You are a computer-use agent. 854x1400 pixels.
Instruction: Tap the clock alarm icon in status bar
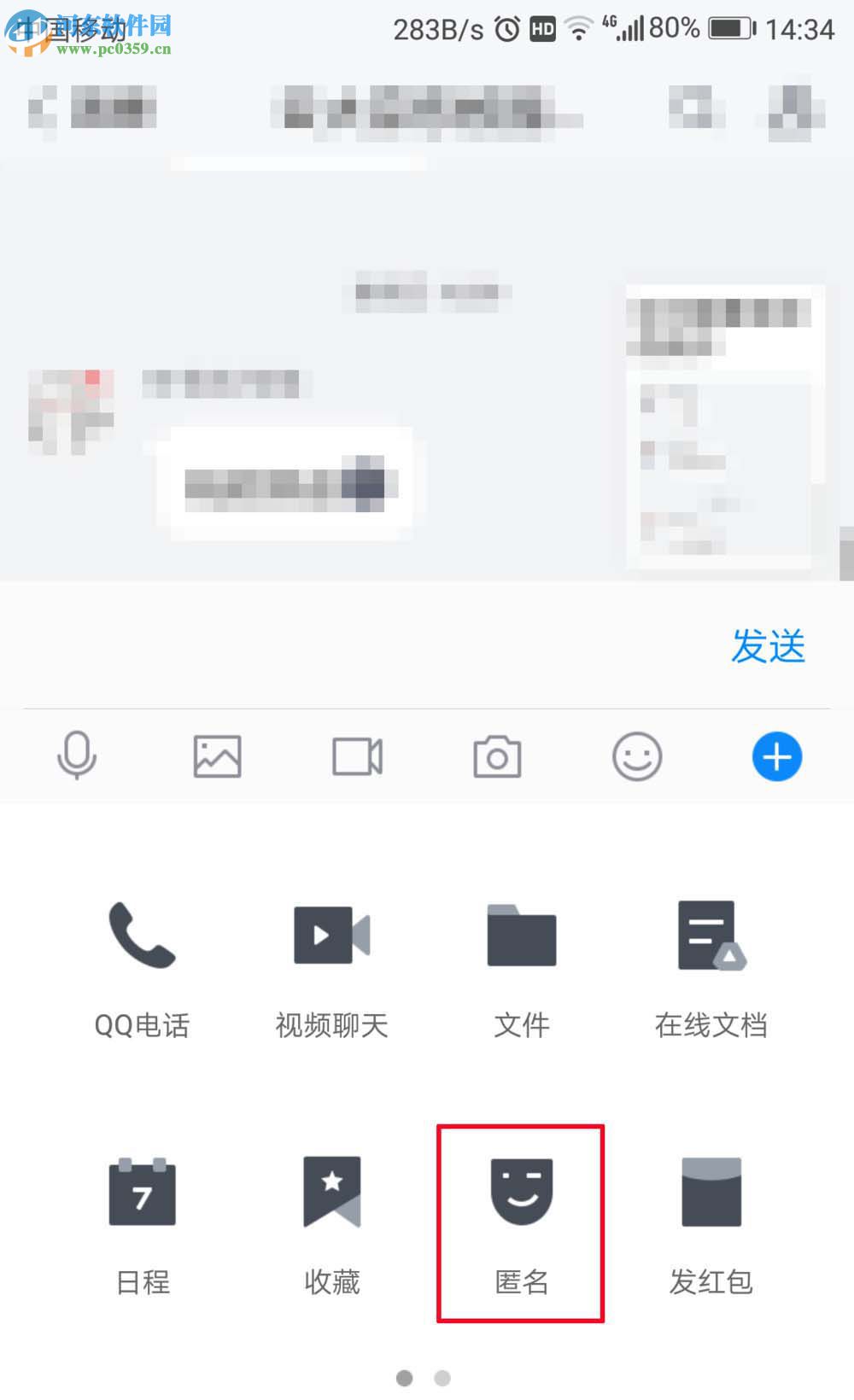tap(506, 28)
